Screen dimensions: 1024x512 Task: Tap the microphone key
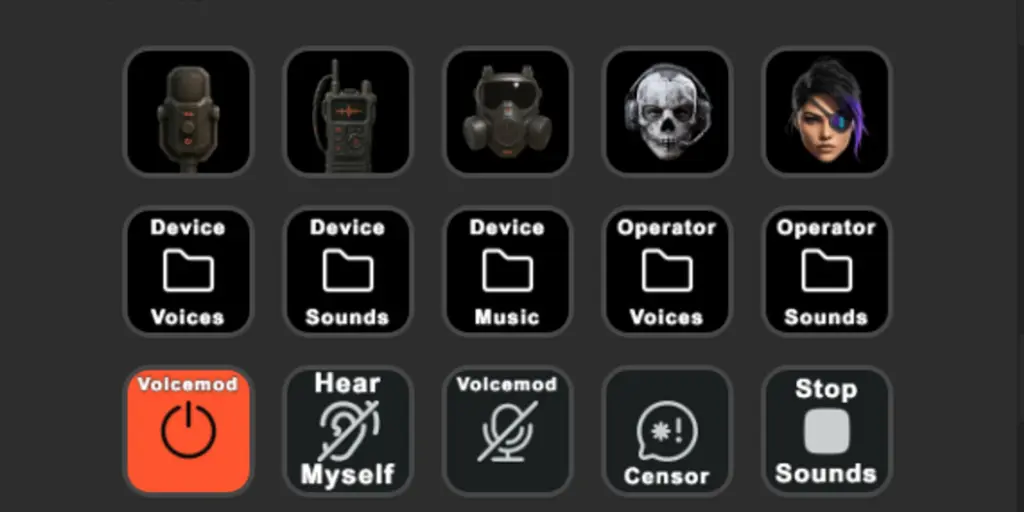point(188,112)
